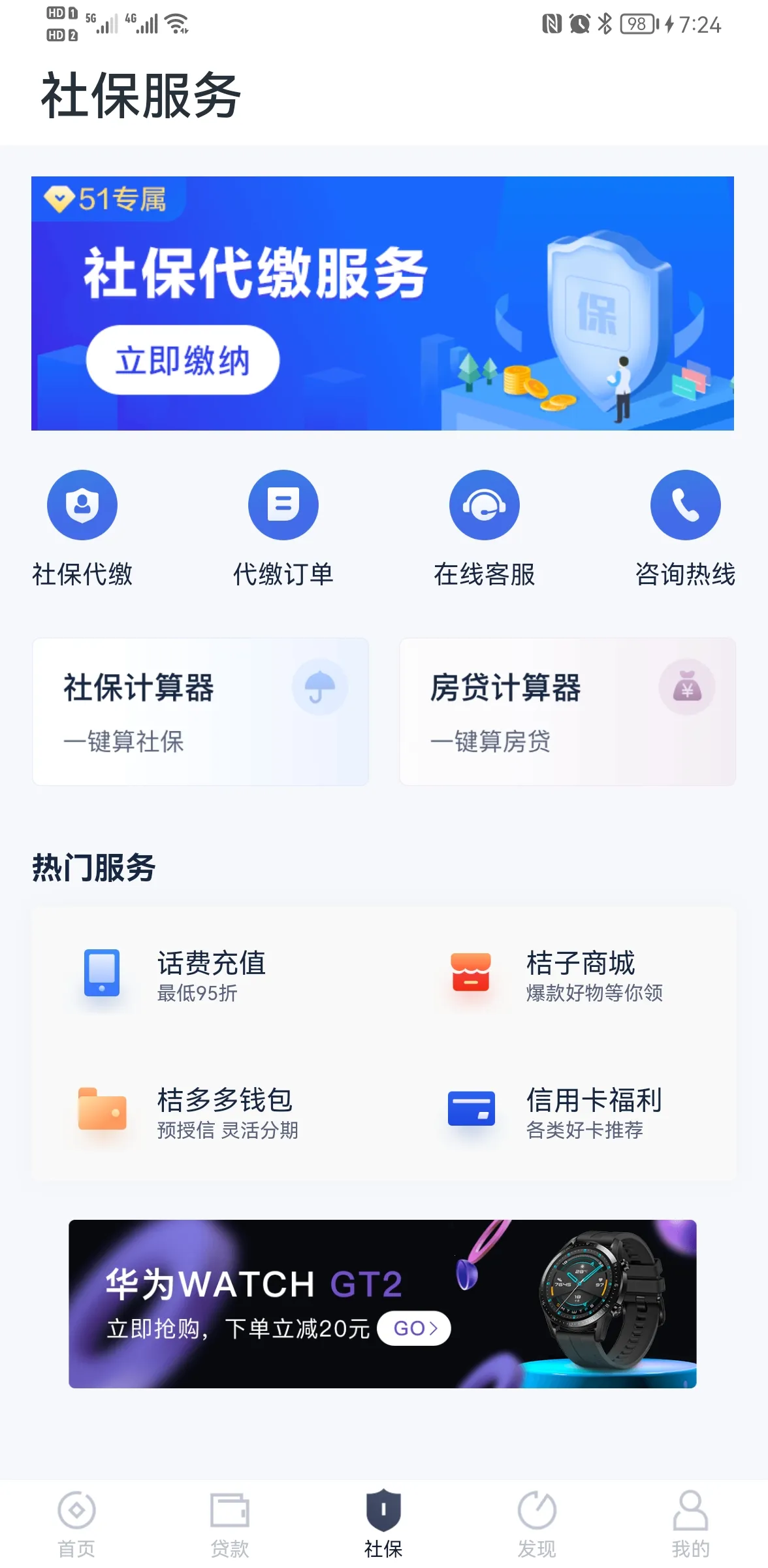The width and height of the screenshot is (768, 1568).
Task: Call 咨询热线 using the phone icon
Action: pyautogui.click(x=686, y=504)
